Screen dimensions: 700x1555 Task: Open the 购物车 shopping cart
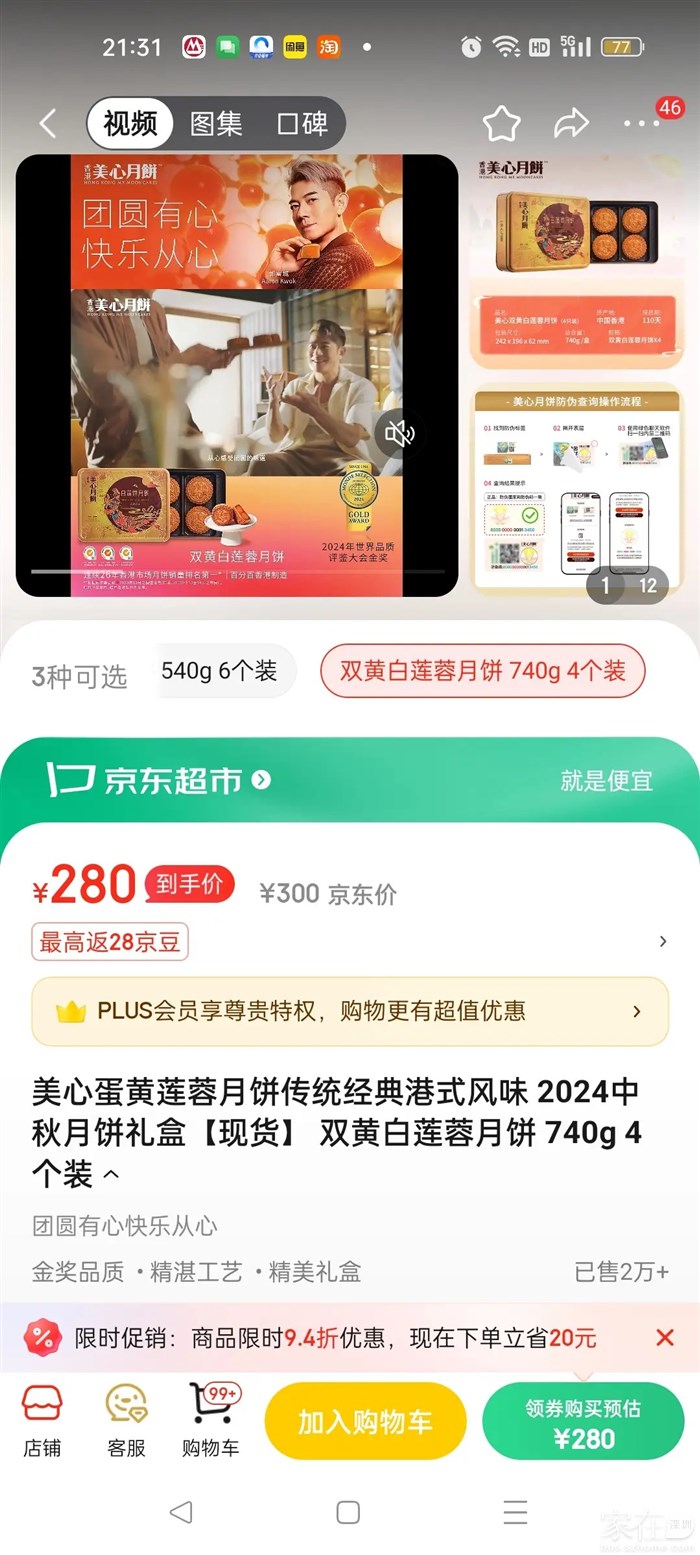click(210, 1420)
